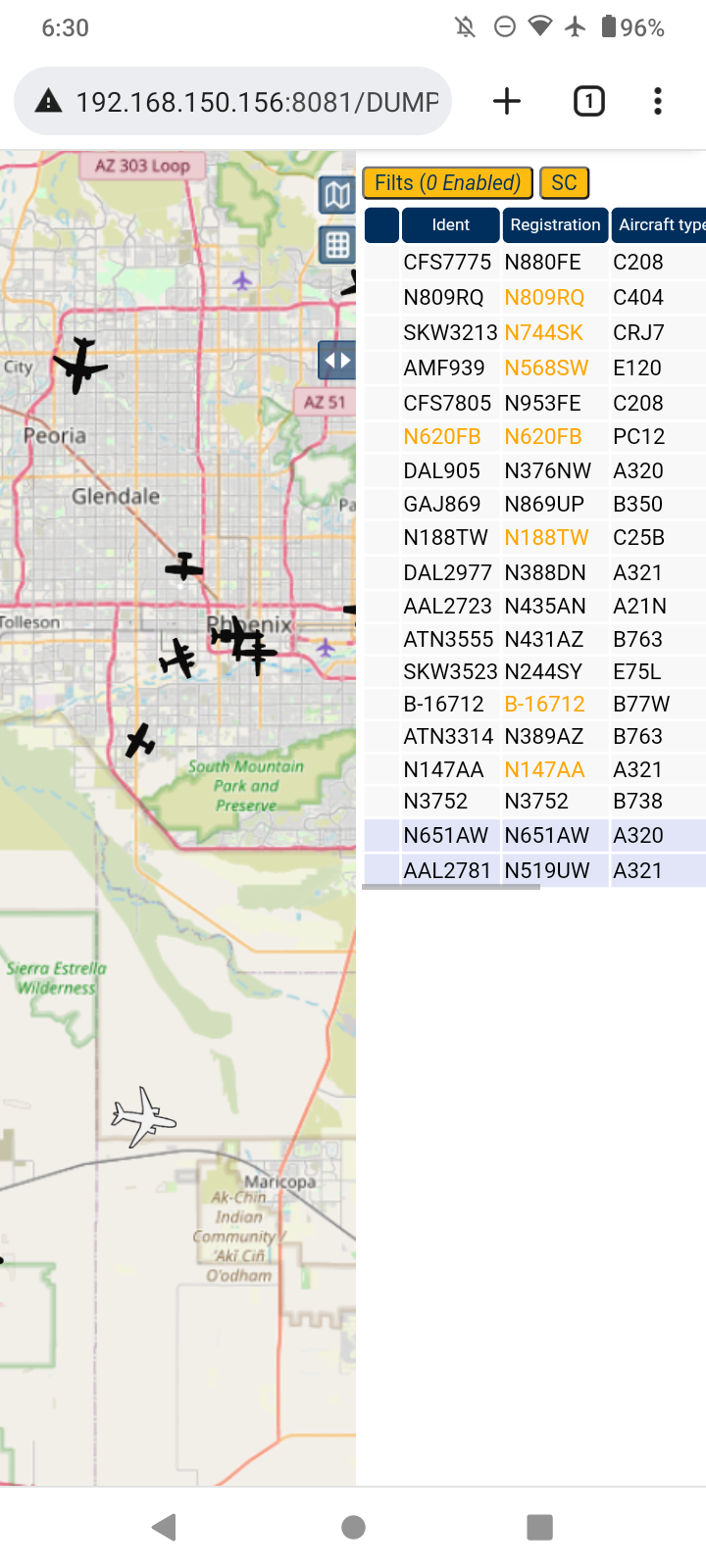This screenshot has height=1568, width=706.
Task: Toggle the map and list split arrows
Action: (x=336, y=361)
